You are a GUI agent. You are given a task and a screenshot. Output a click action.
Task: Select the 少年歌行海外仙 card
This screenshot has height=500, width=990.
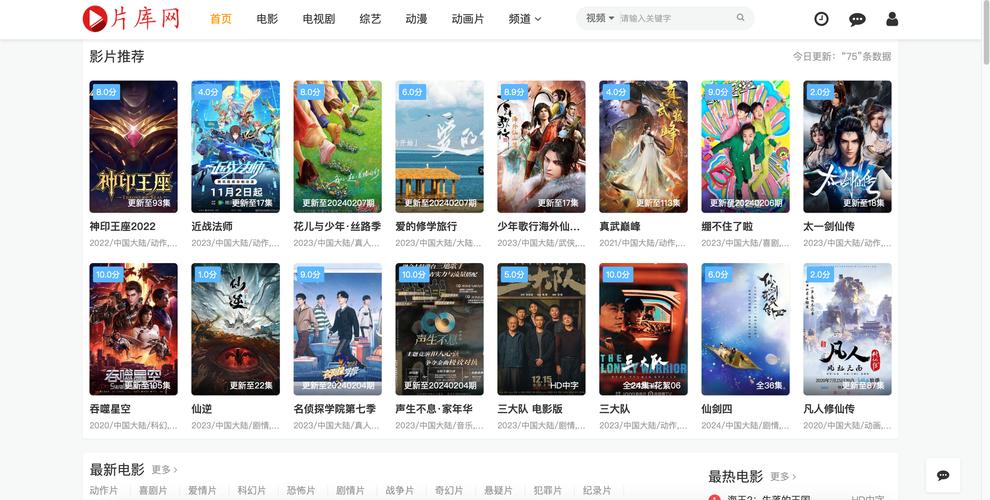[x=541, y=147]
